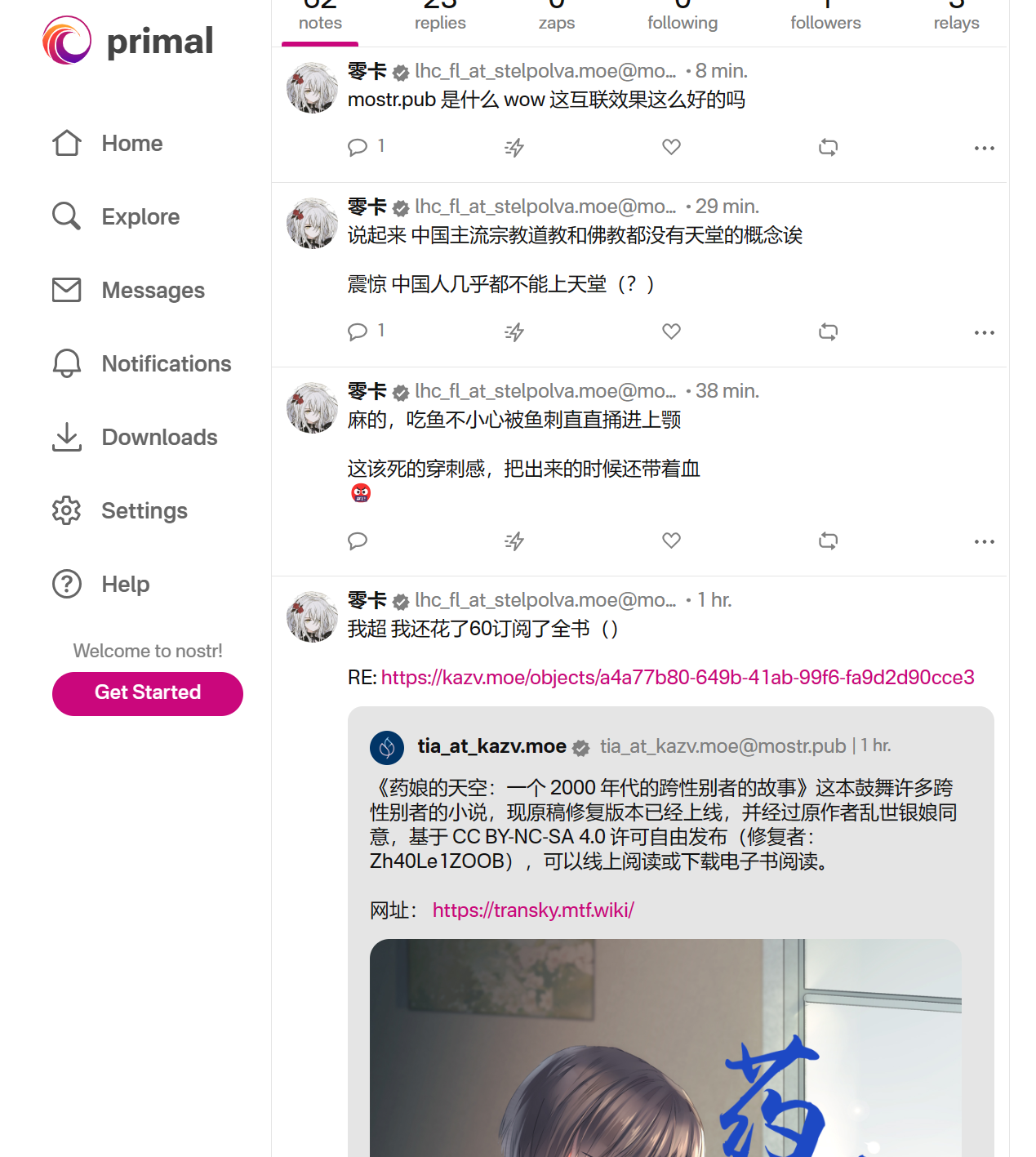Screen dimensions: 1036x1157
Task: Like the 29 min. note
Action: tap(671, 332)
